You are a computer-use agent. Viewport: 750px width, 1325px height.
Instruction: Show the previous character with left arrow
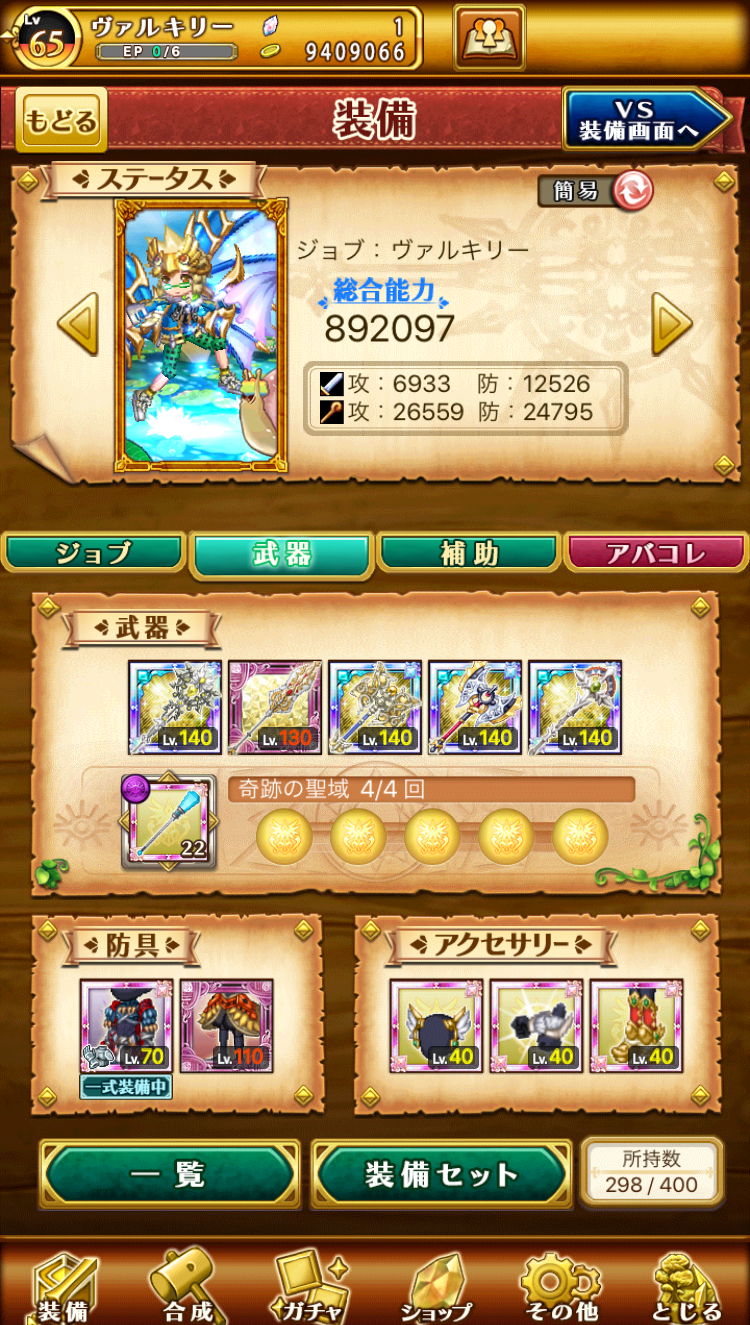[x=77, y=323]
